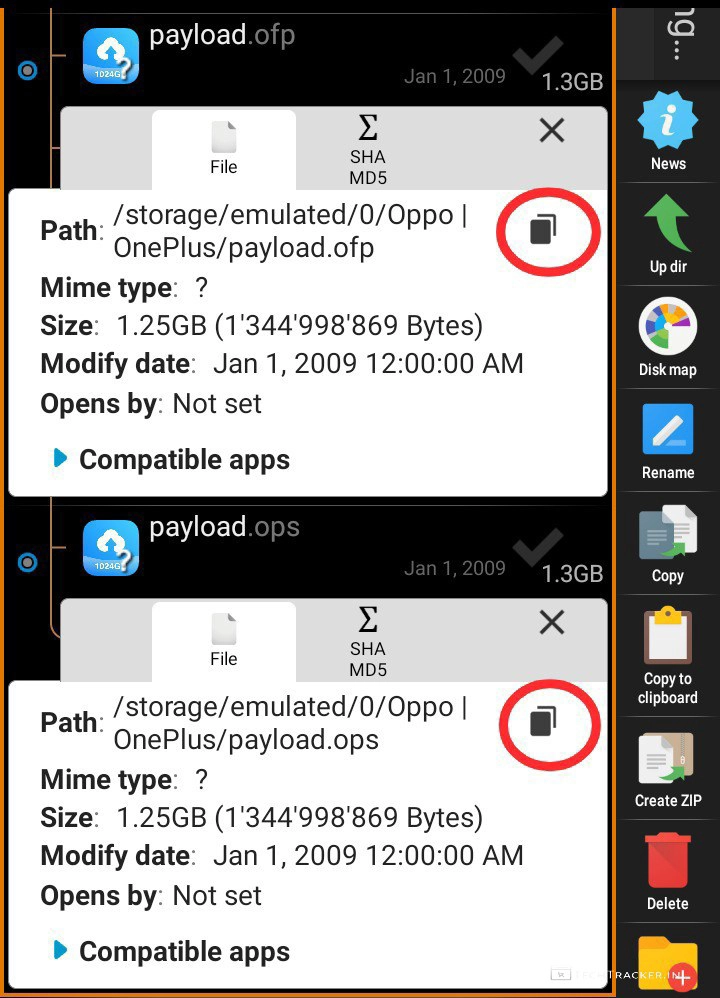Create a ZIP archive

point(668,770)
